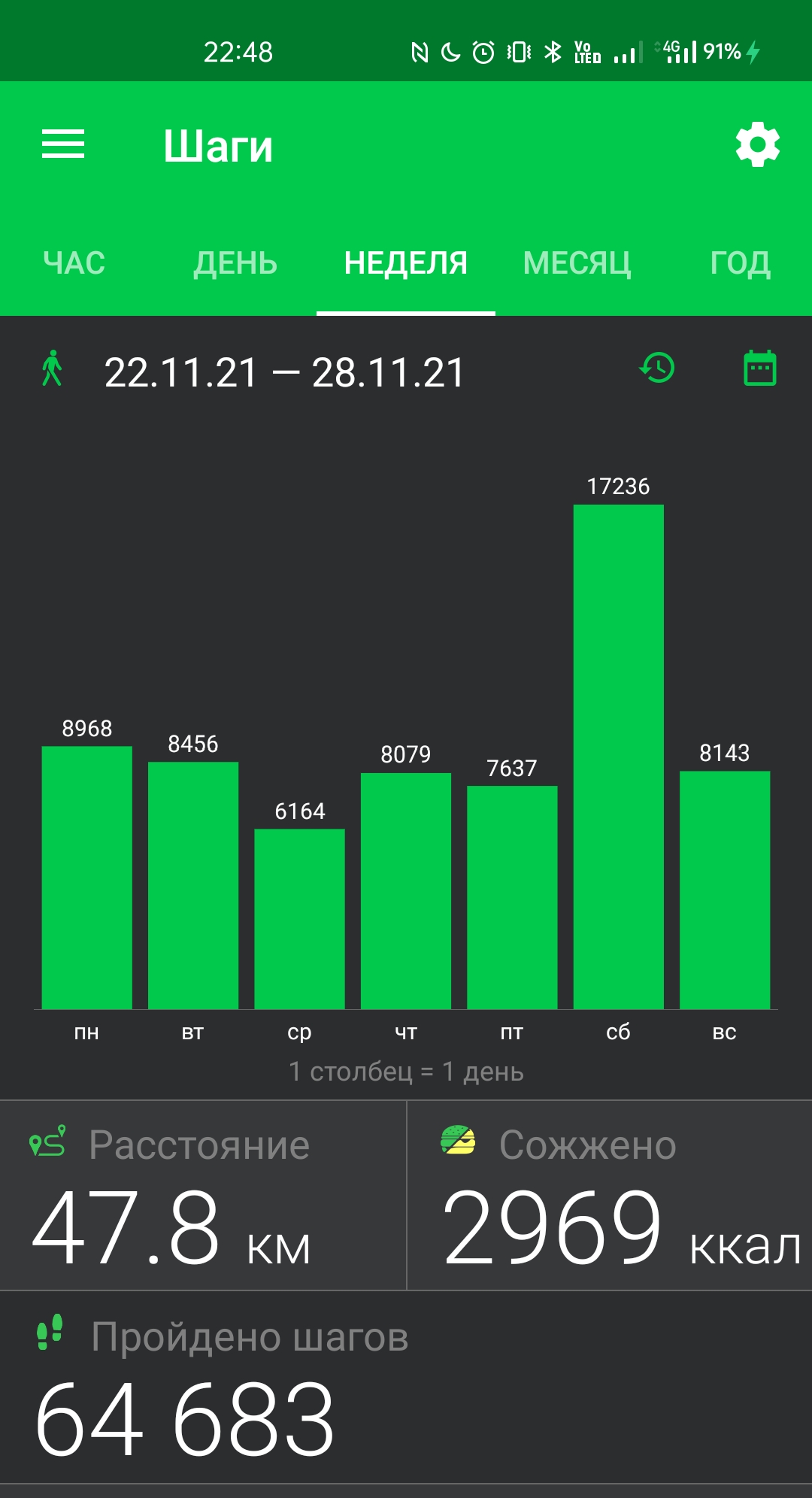812x1498 pixels.
Task: Switch to the ДЕНЬ tab
Action: point(235,263)
